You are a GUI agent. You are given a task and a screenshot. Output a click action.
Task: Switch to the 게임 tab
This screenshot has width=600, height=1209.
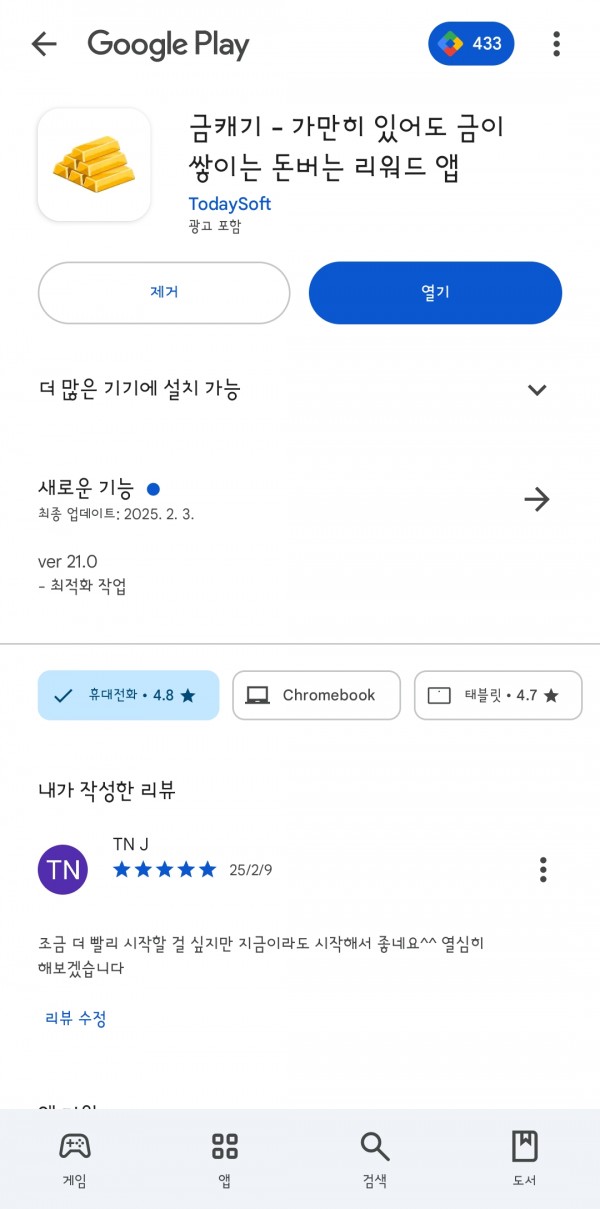(75, 1160)
